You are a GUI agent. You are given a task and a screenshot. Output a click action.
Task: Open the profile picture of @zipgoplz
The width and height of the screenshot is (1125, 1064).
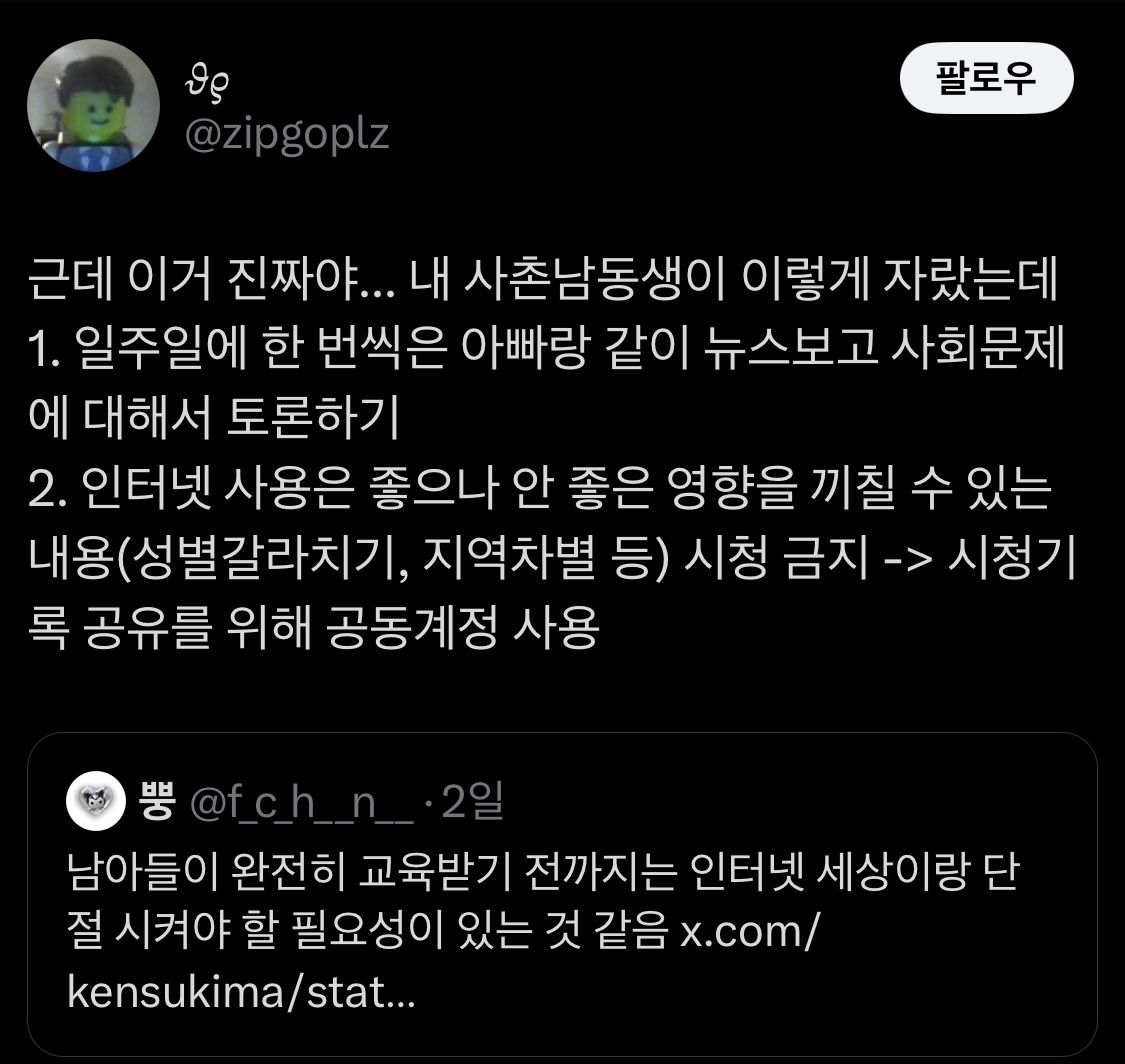click(x=93, y=106)
